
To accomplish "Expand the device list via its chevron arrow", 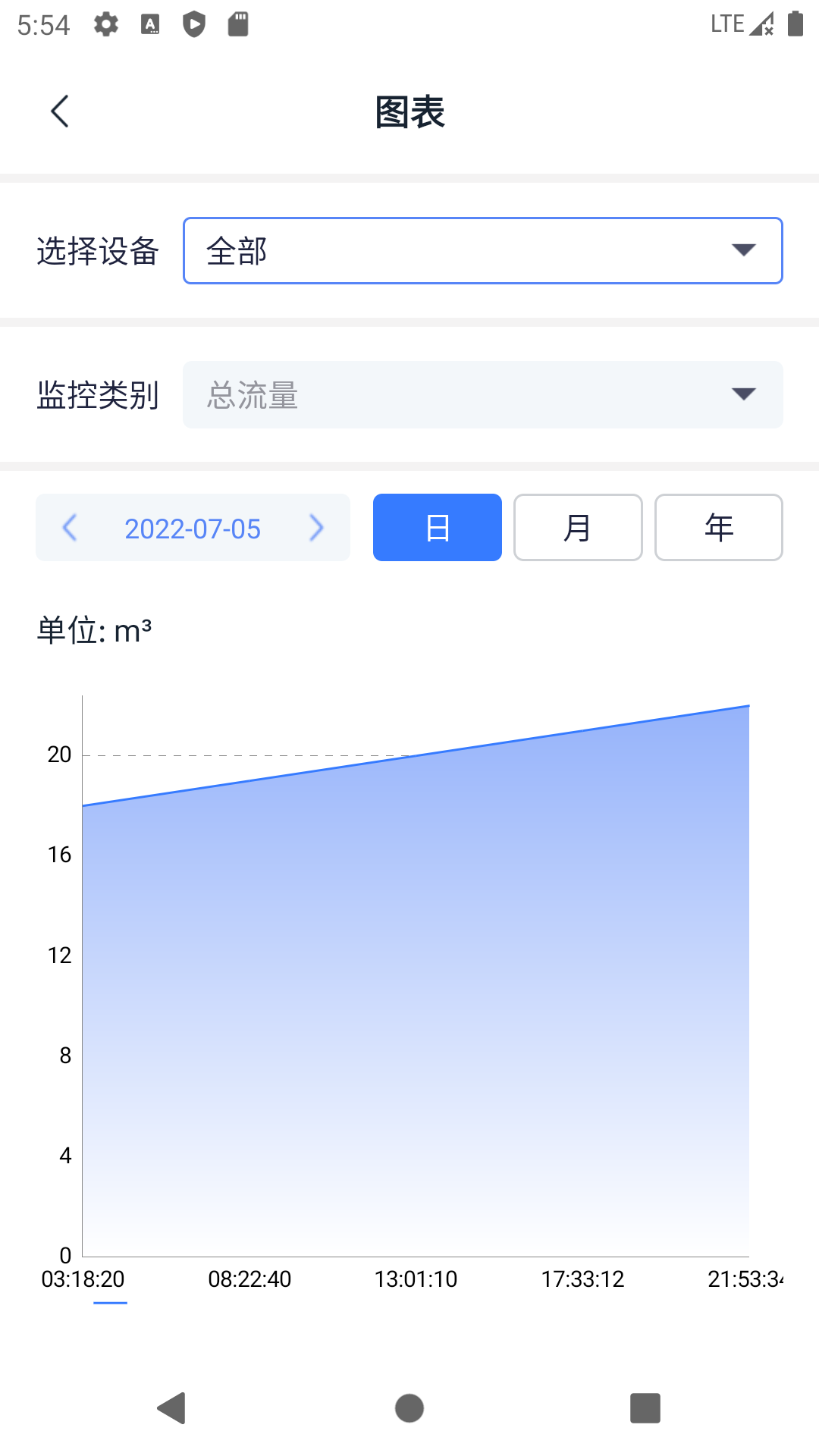I will 745,250.
